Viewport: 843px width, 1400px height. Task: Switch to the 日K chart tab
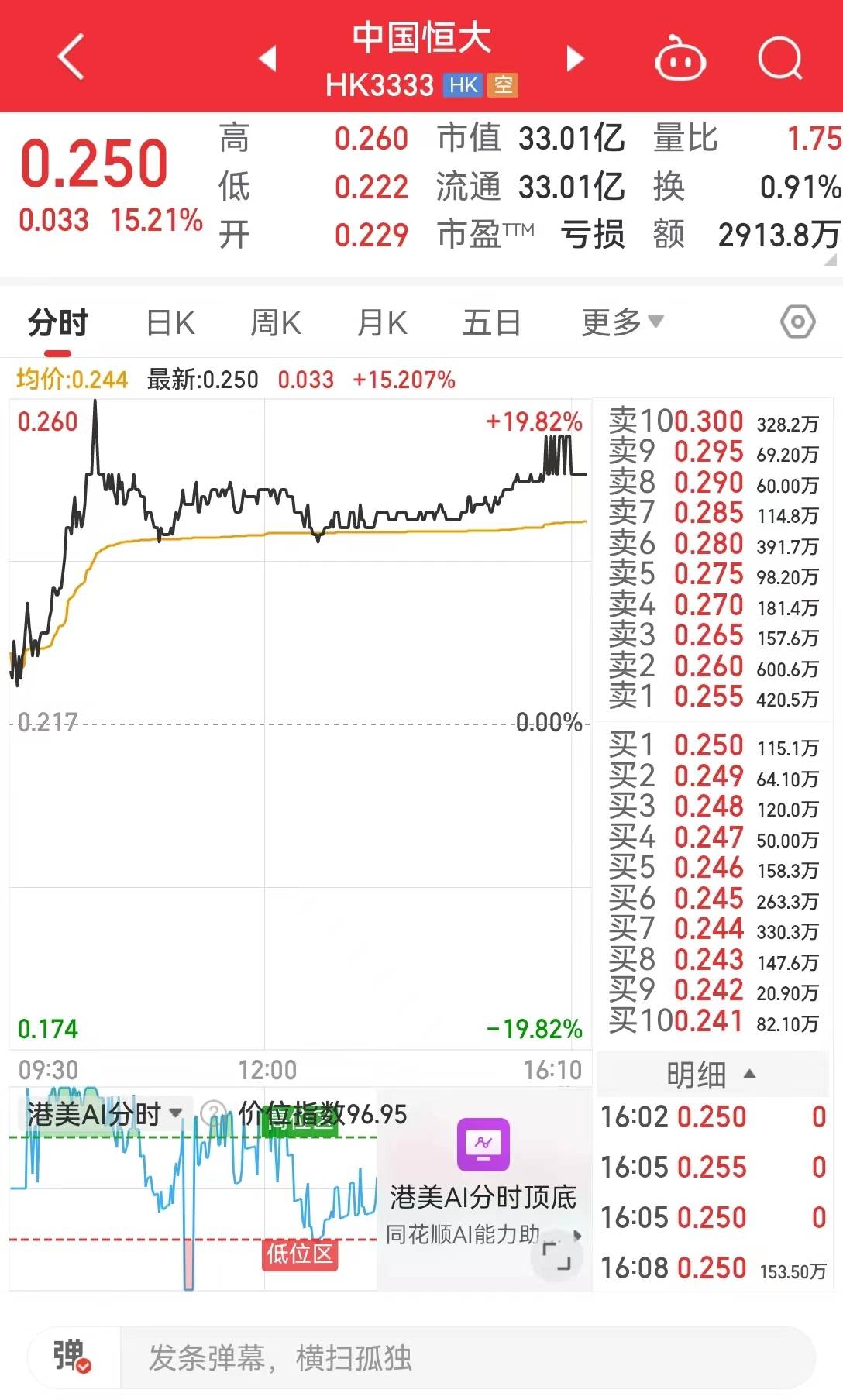point(170,323)
